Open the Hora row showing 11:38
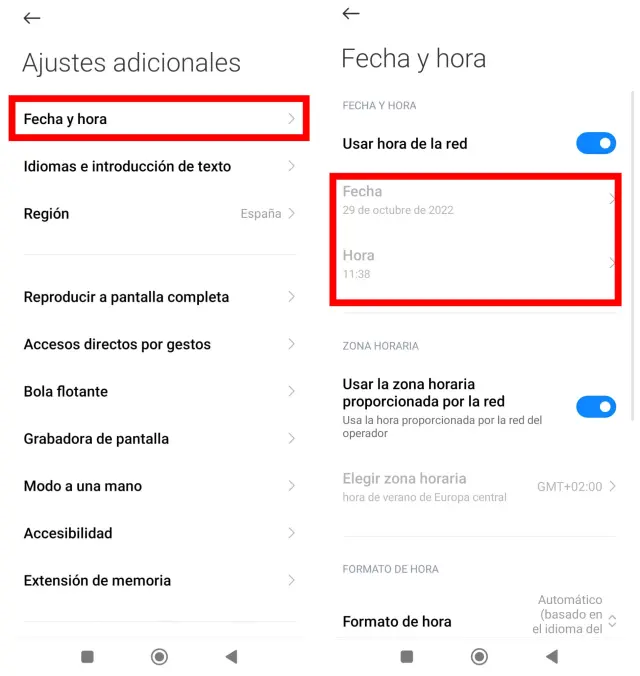The image size is (640, 676). click(x=476, y=264)
